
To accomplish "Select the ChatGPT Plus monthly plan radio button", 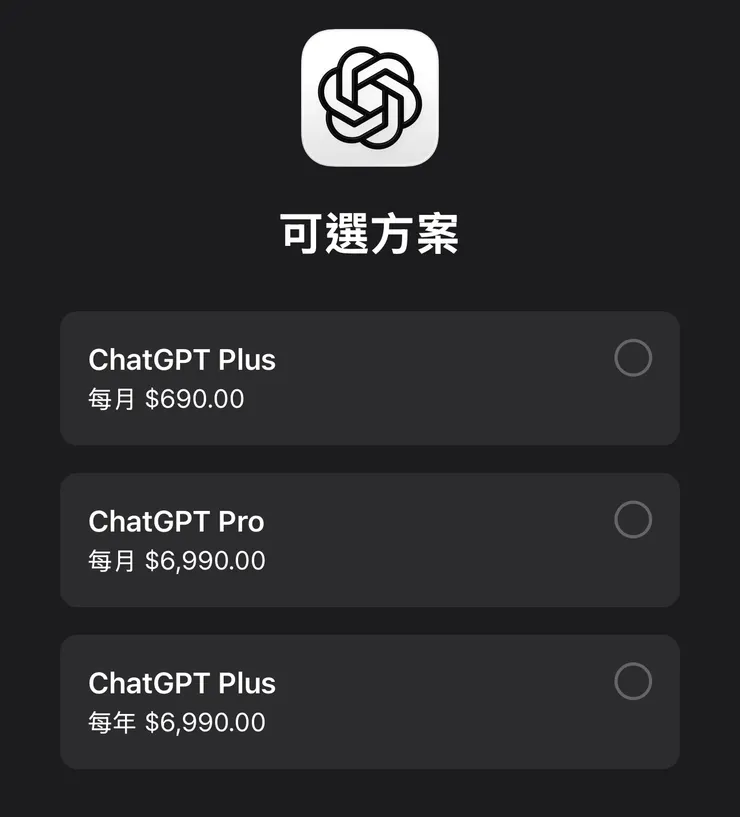I will tap(633, 358).
